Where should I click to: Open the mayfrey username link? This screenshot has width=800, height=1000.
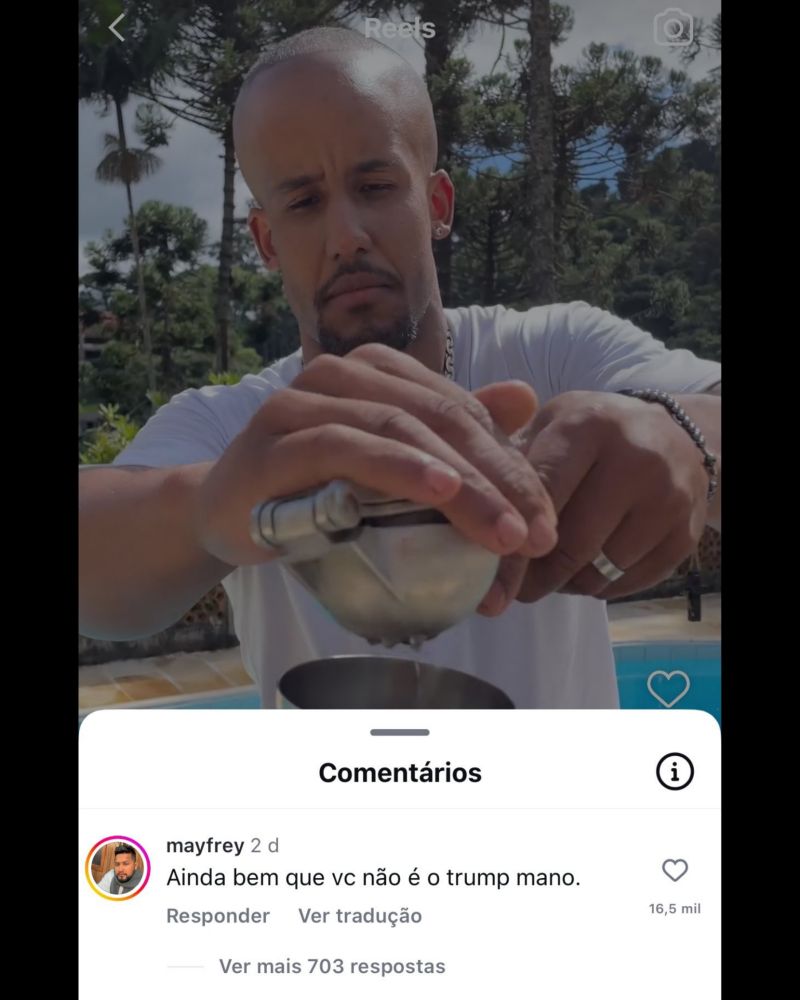click(x=205, y=846)
